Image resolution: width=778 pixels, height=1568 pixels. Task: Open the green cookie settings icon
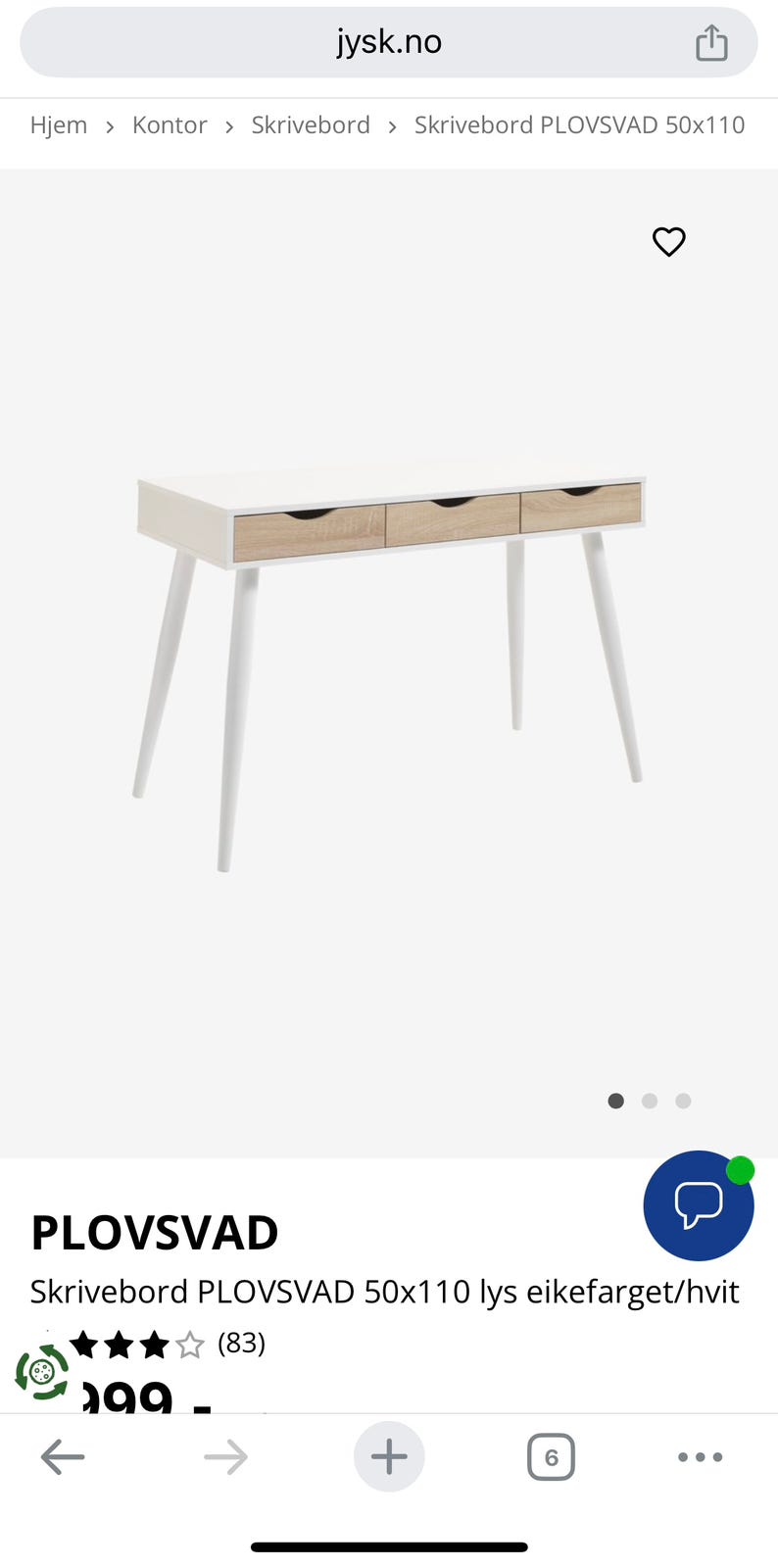(42, 1372)
